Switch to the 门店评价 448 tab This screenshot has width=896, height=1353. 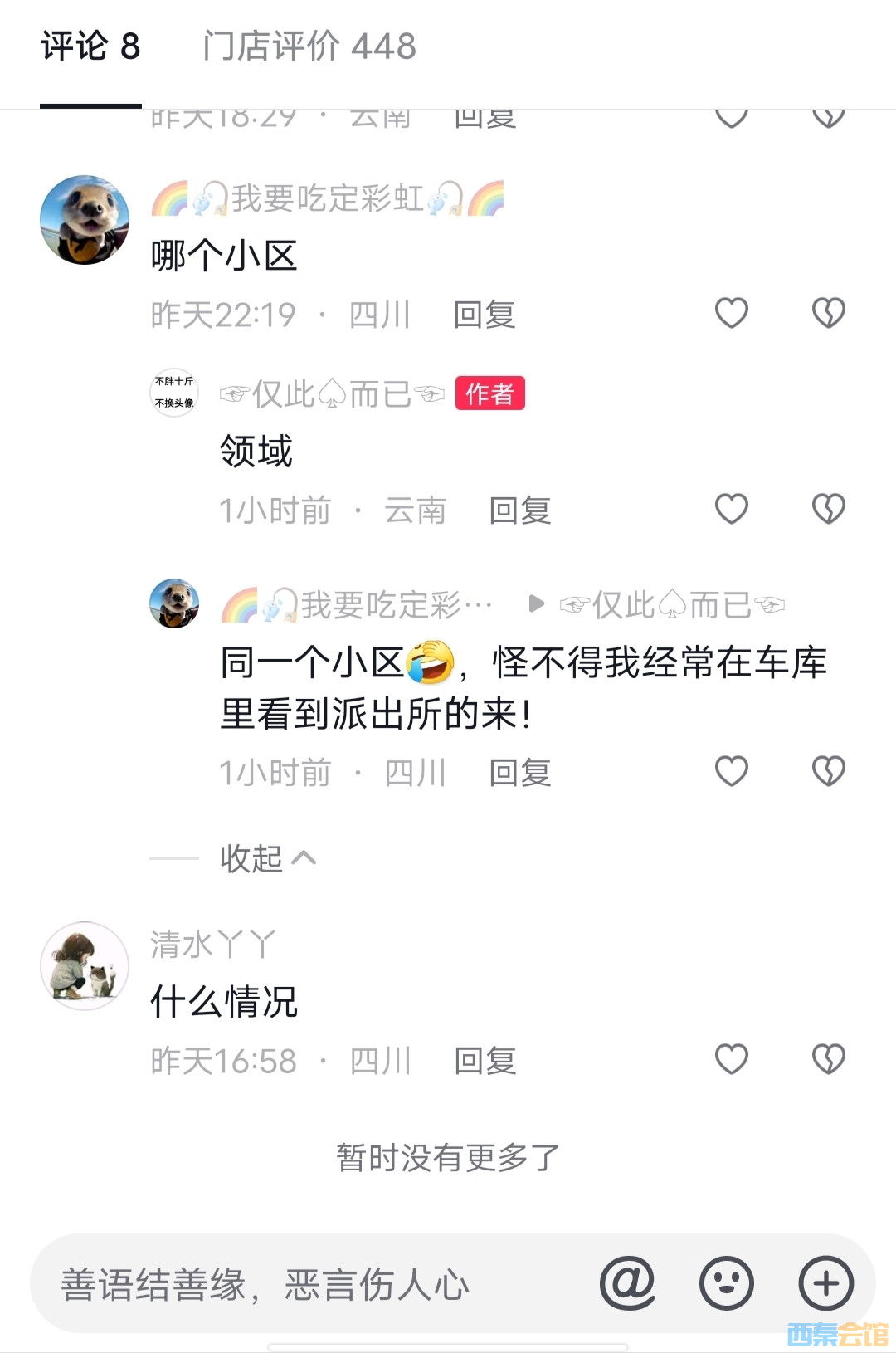point(309,46)
